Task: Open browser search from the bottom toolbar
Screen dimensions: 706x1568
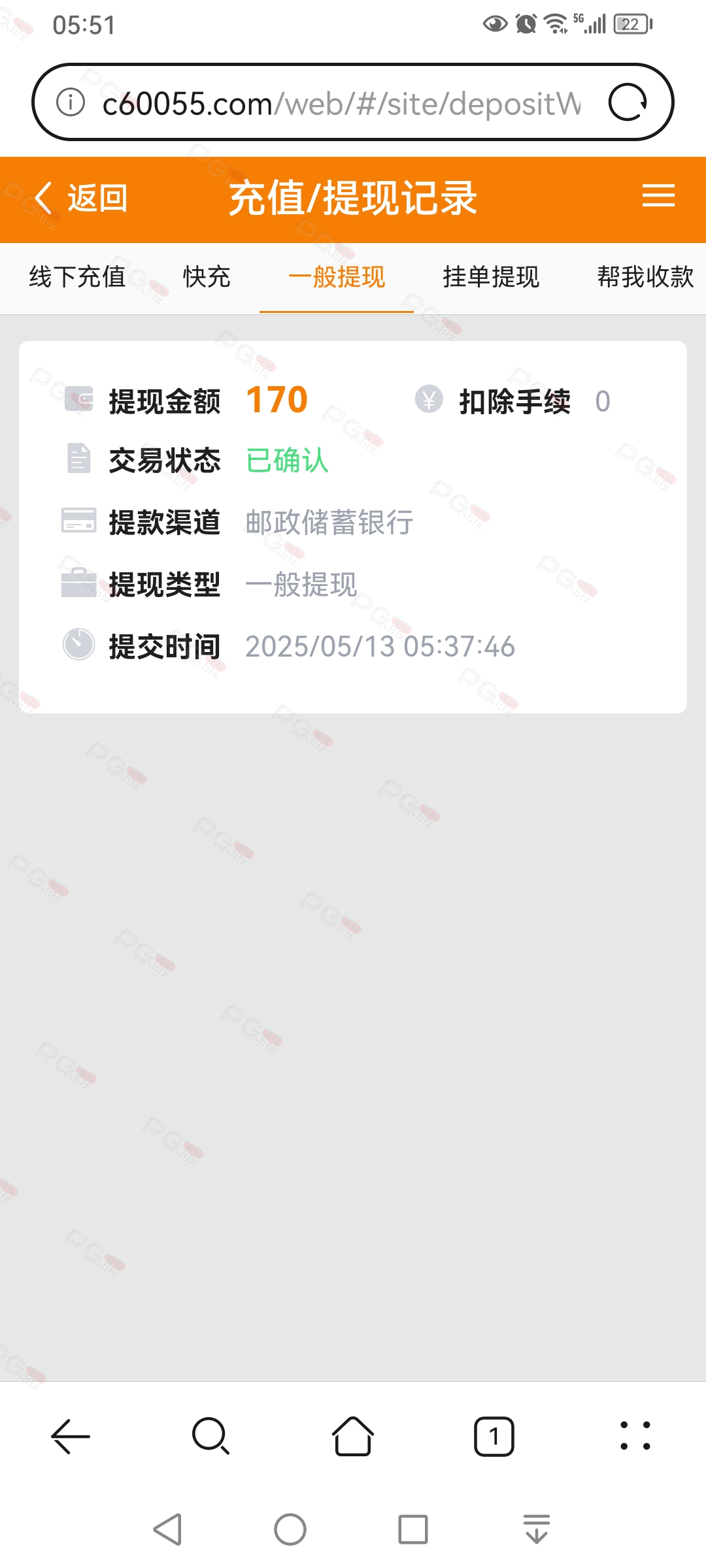Action: click(211, 1437)
